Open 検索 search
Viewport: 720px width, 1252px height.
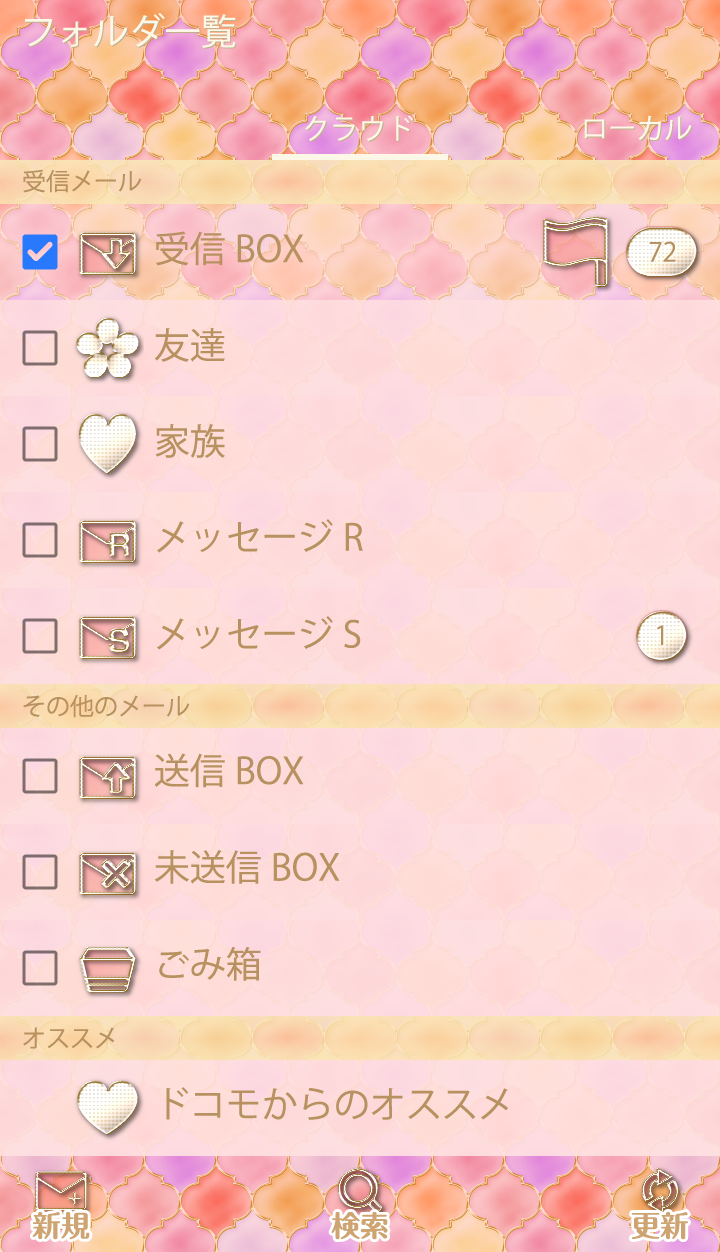coord(360,1205)
